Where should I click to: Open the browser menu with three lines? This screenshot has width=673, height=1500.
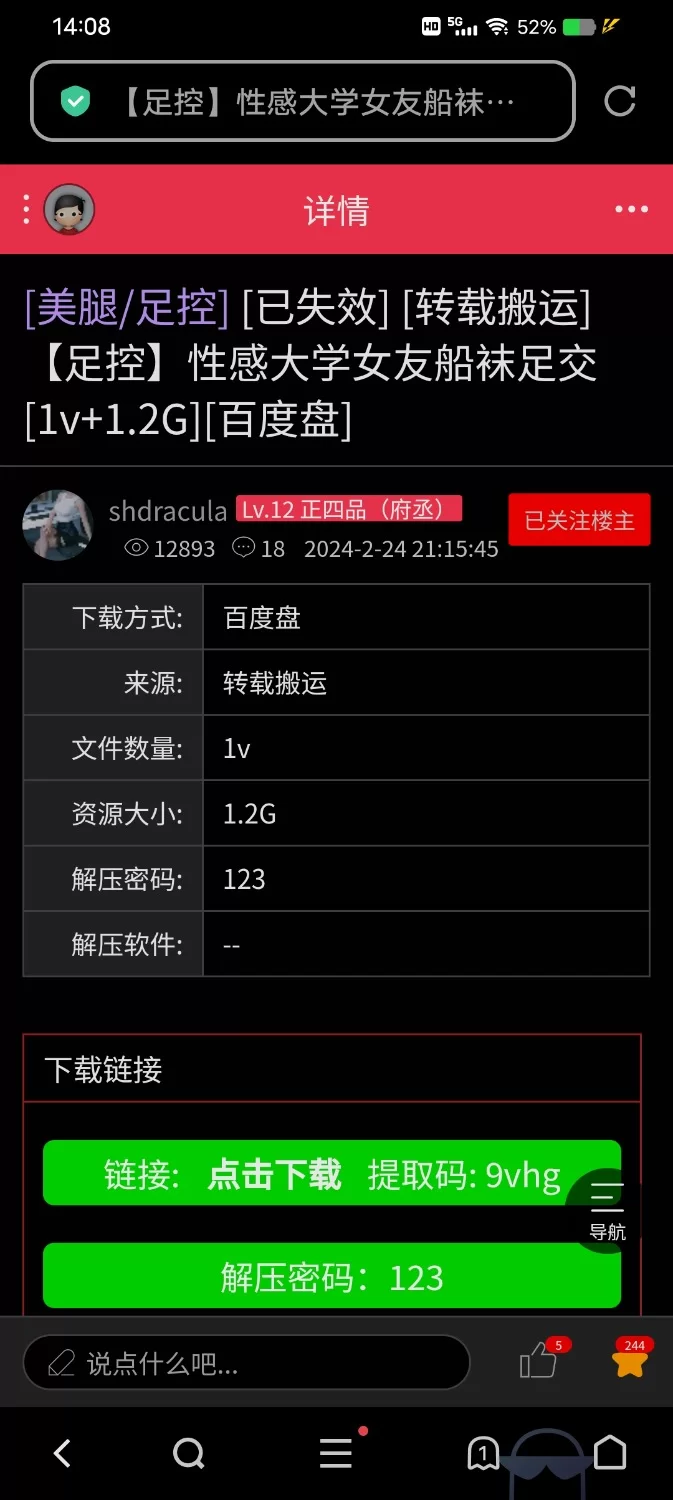[x=336, y=1453]
